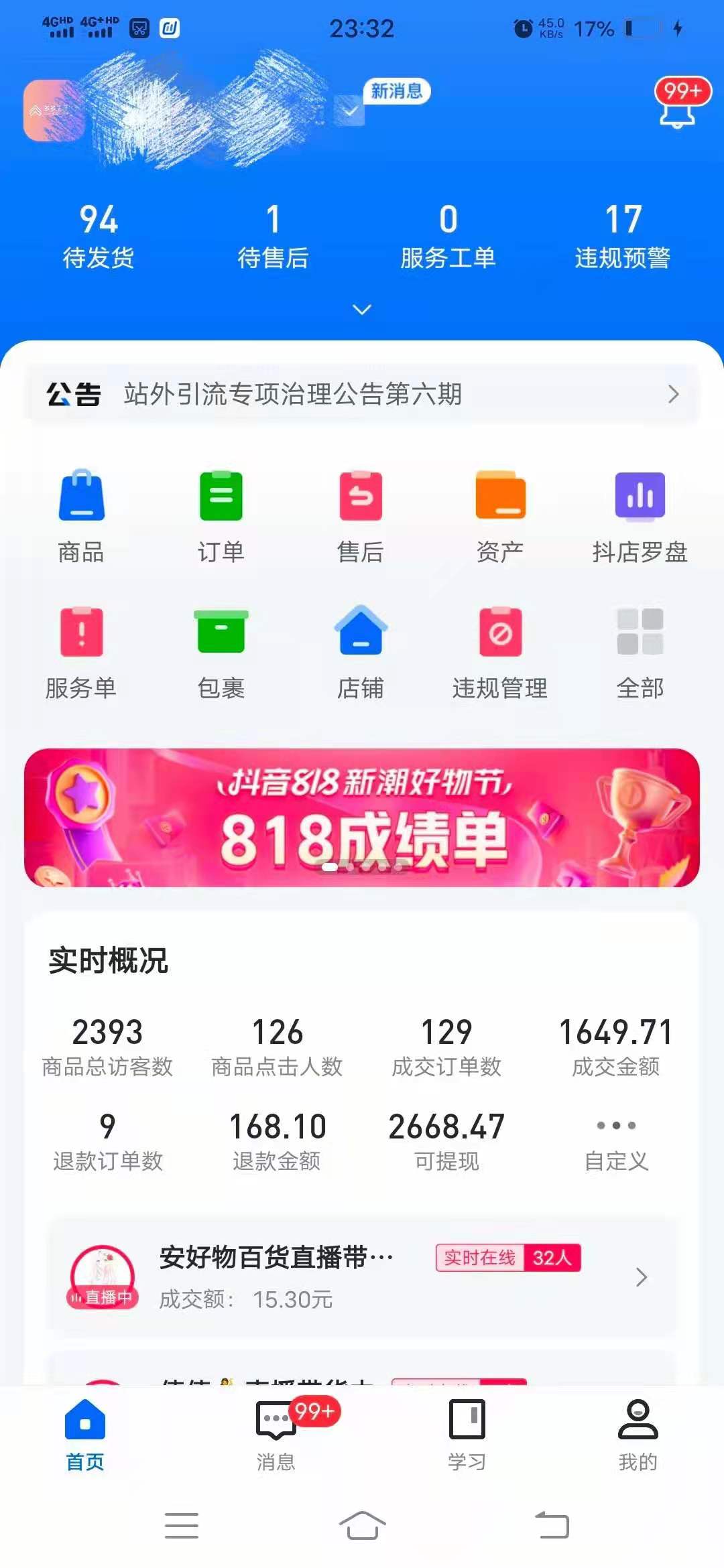Open the 商品 products icon
This screenshot has width=724, height=1568.
coord(82,513)
